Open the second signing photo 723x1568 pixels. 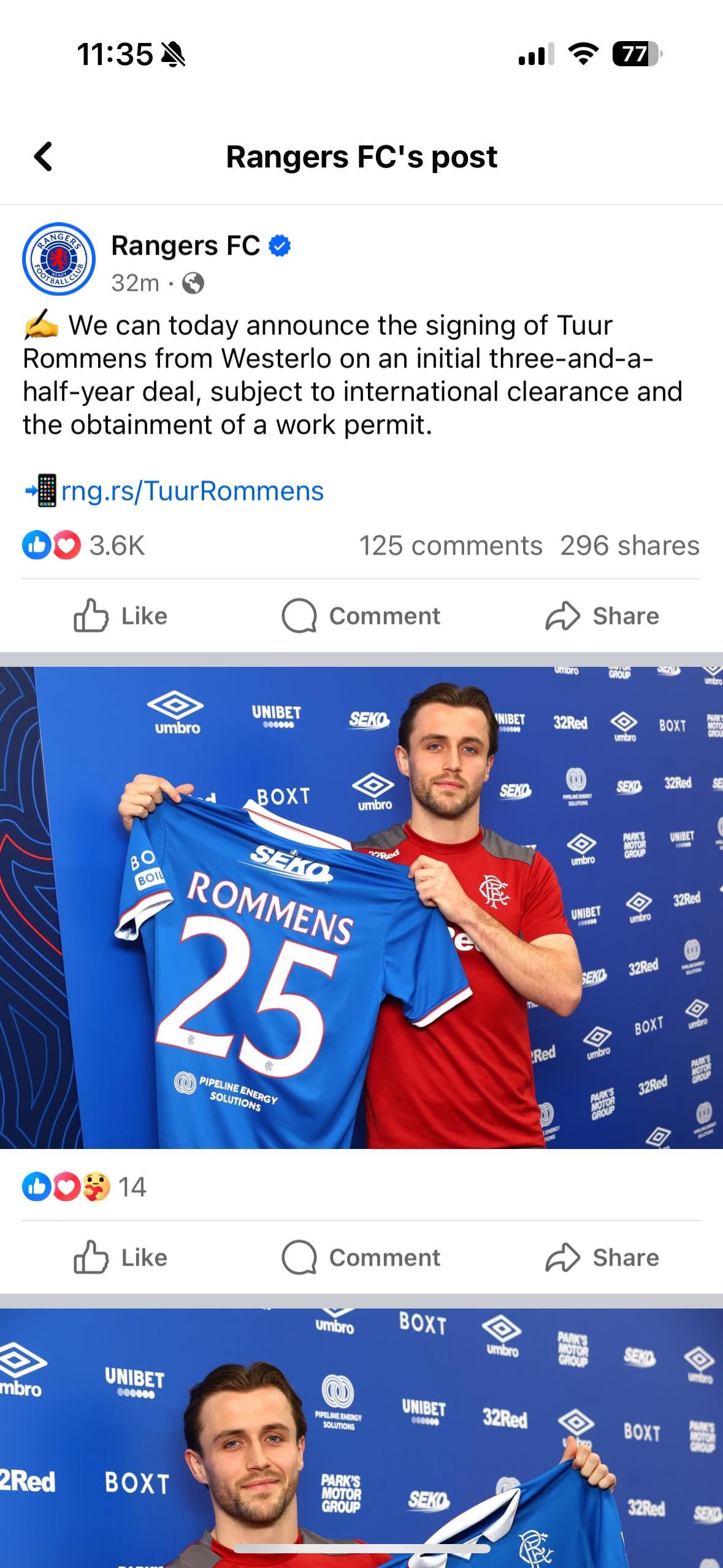coord(361,1435)
